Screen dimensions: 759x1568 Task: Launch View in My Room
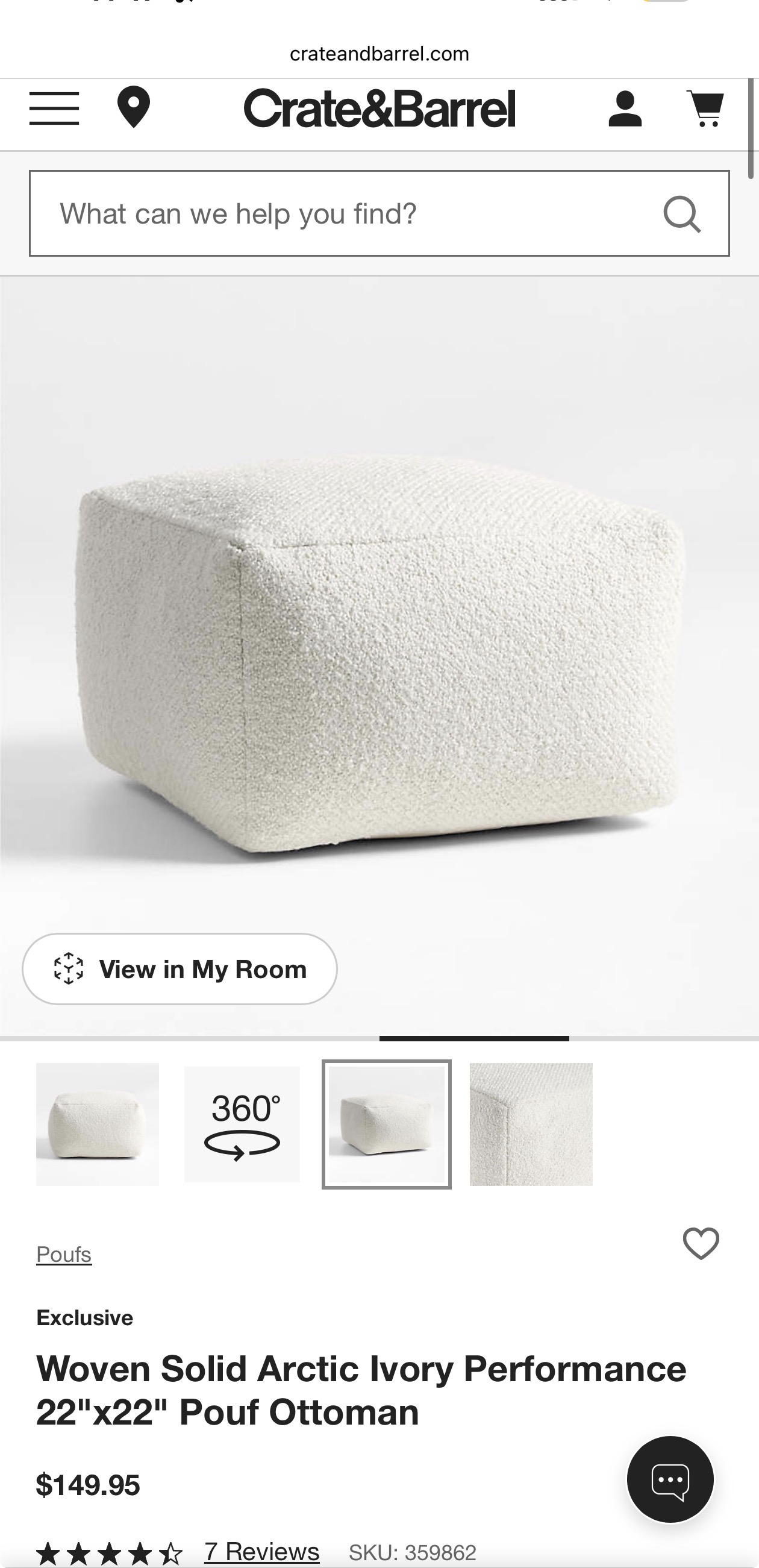coord(180,969)
